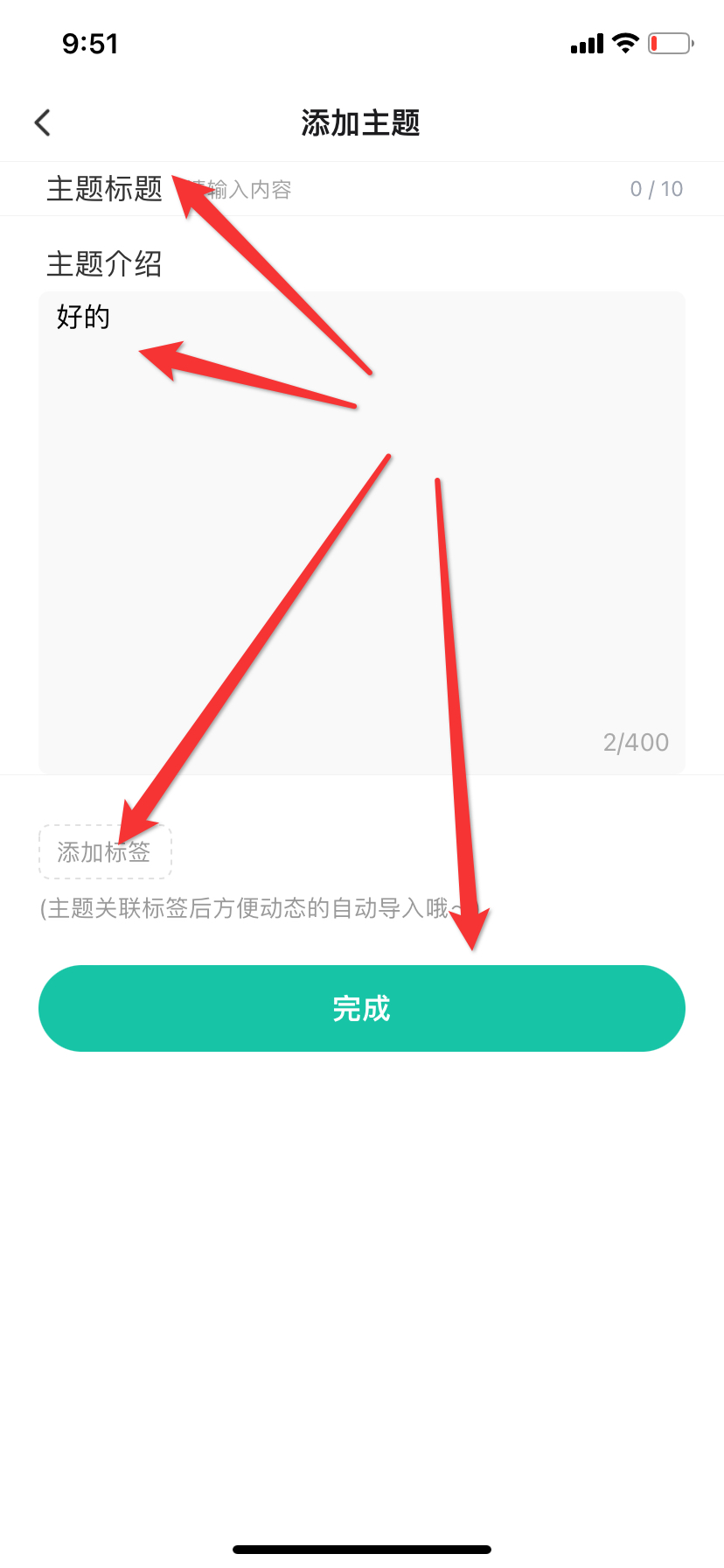Tap the green 完成 button
724x1568 pixels.
pyautogui.click(x=361, y=1008)
